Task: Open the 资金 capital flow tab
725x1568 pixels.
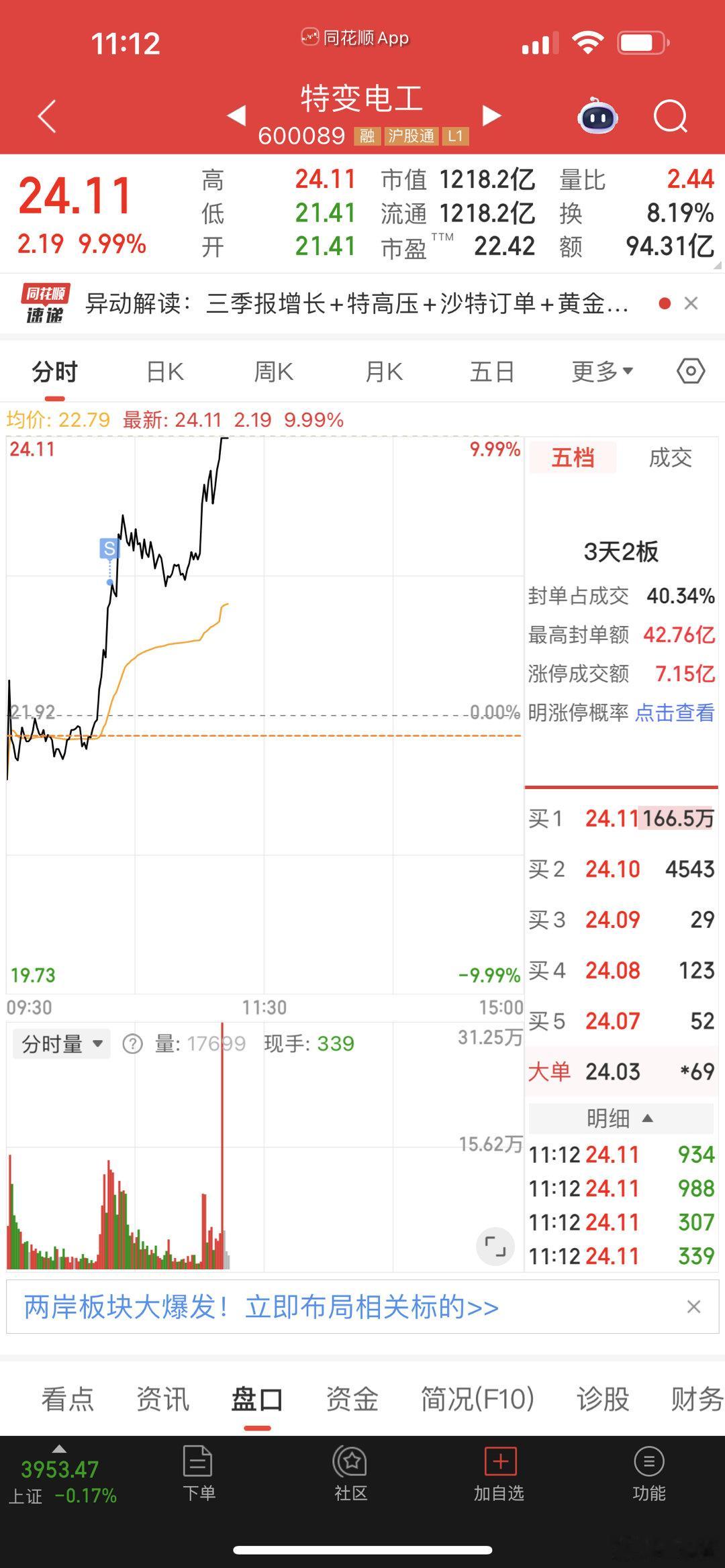Action: tap(350, 1400)
